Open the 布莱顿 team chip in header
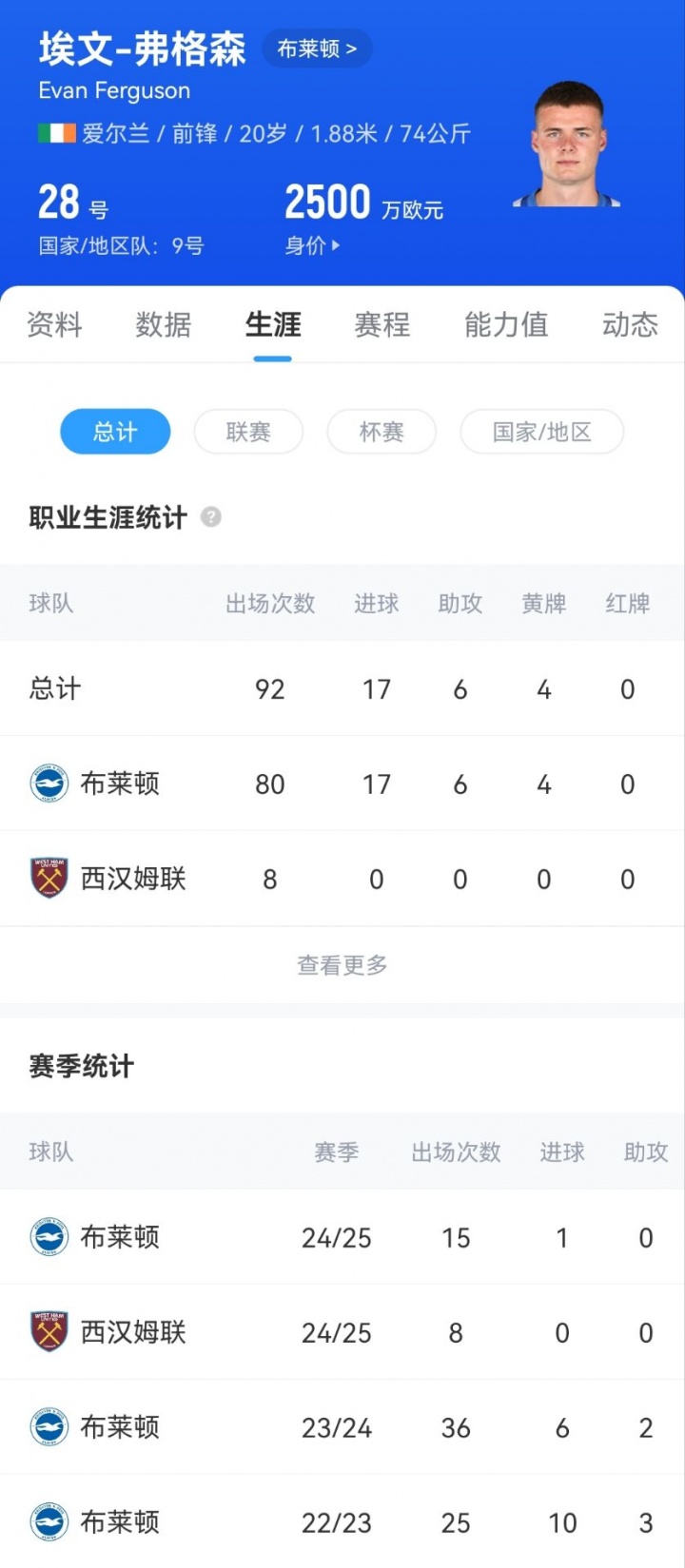This screenshot has width=685, height=1568. (317, 48)
